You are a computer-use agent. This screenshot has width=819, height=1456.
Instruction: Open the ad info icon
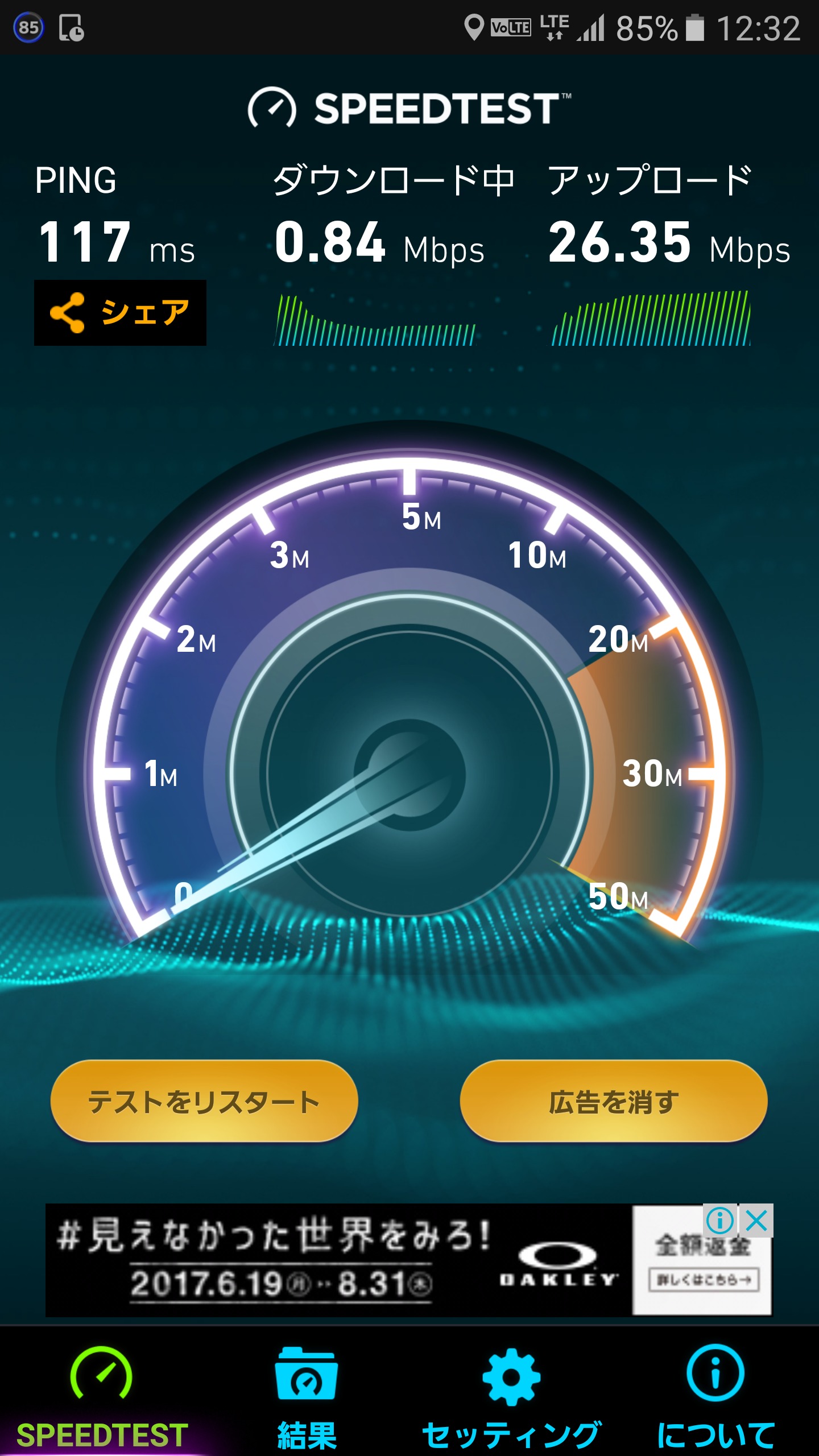point(720,1221)
